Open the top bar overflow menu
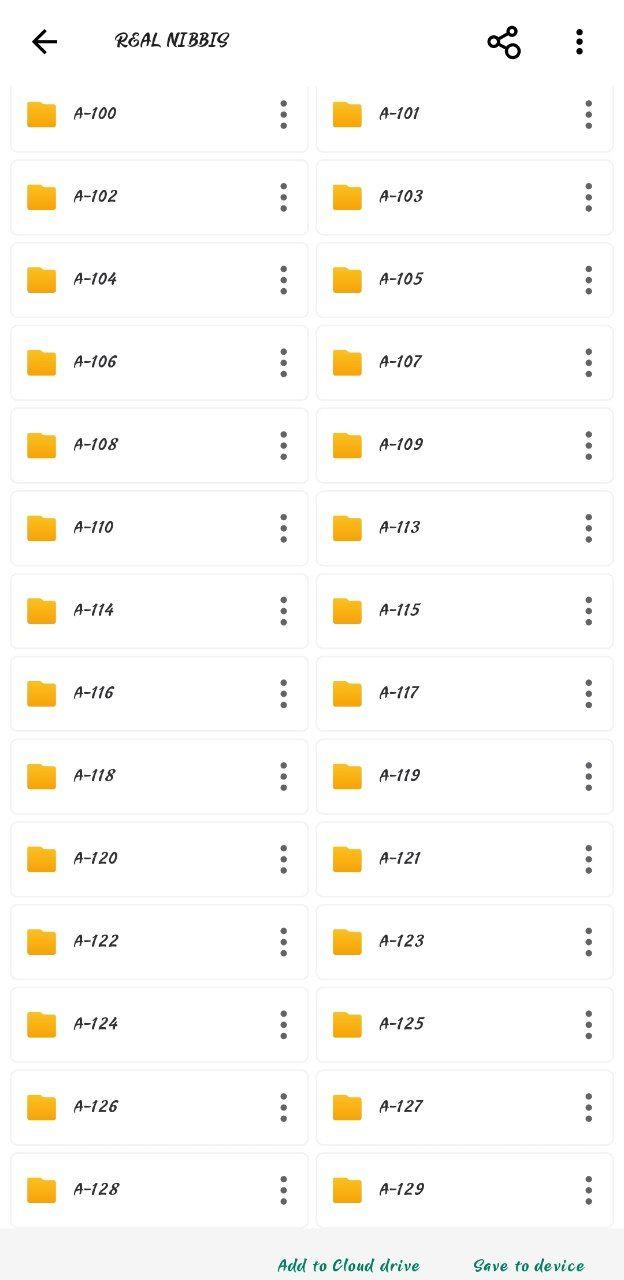The height and width of the screenshot is (1280, 624). tap(579, 42)
